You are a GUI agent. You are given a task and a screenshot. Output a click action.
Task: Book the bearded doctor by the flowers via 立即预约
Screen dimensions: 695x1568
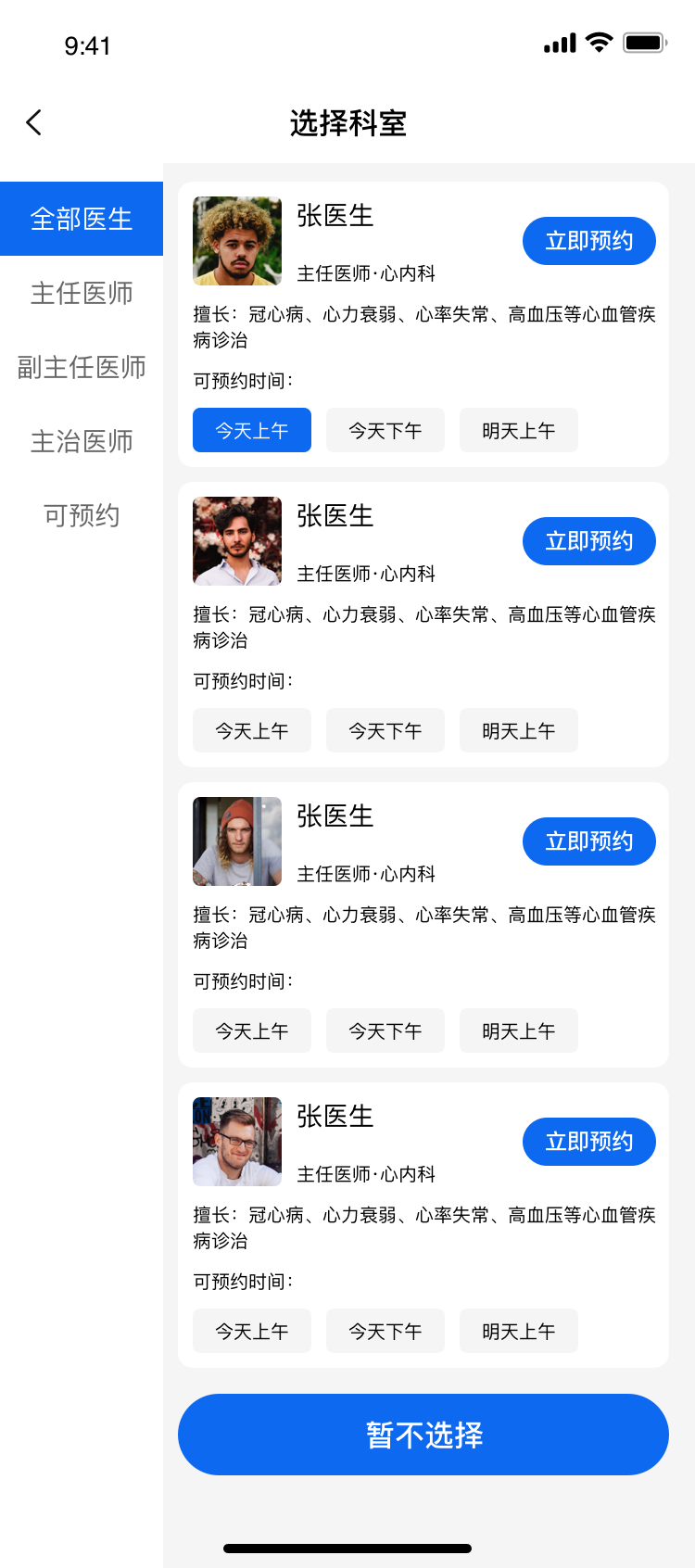588,541
